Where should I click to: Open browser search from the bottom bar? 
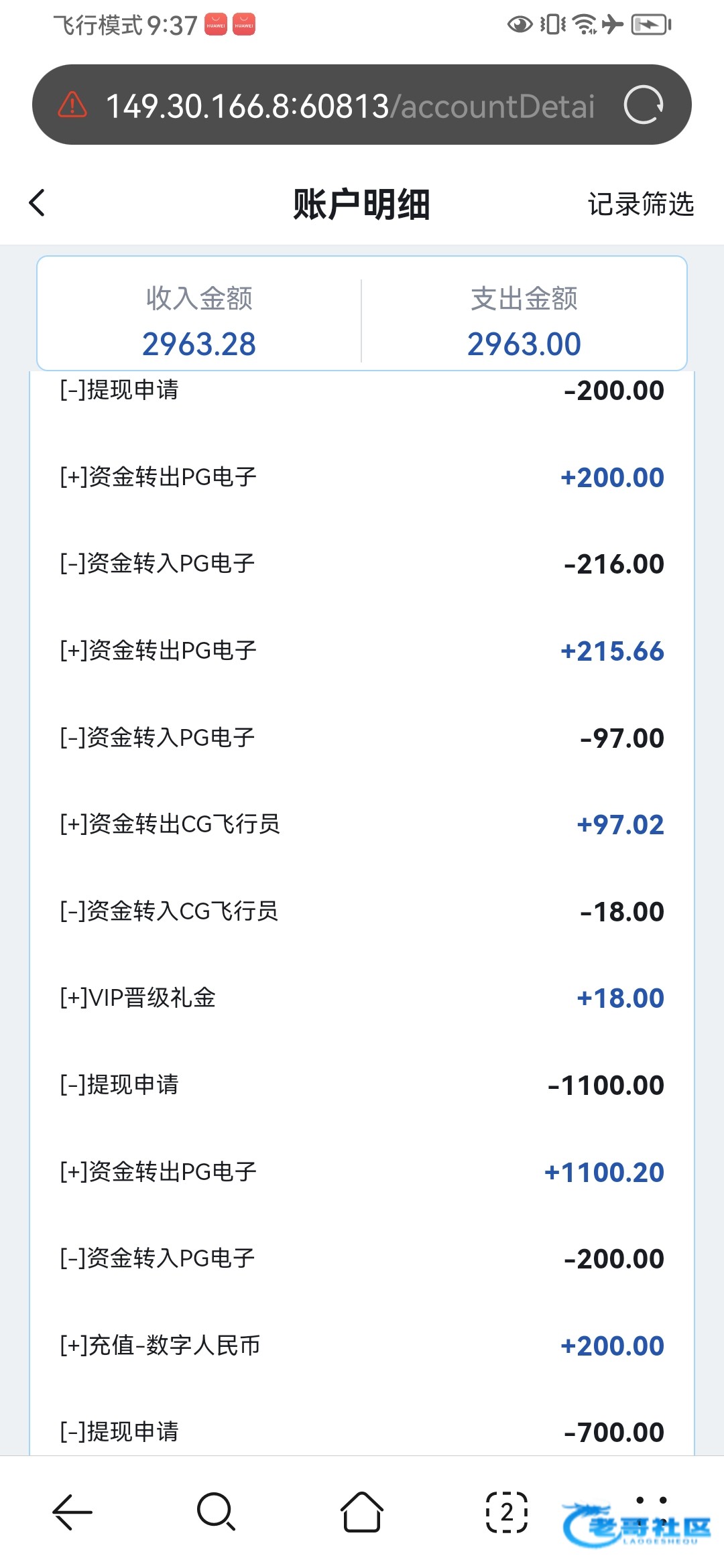(217, 1512)
